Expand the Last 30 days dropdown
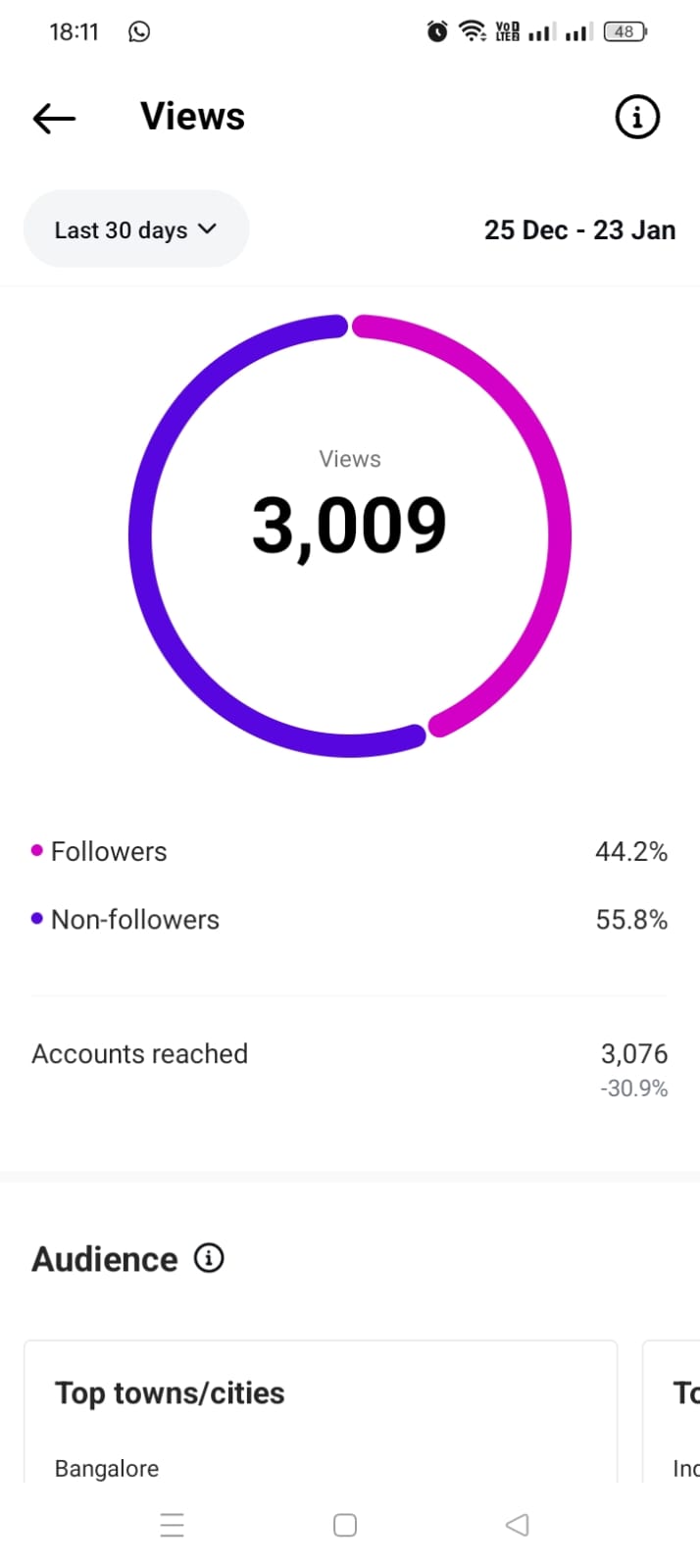 [135, 229]
